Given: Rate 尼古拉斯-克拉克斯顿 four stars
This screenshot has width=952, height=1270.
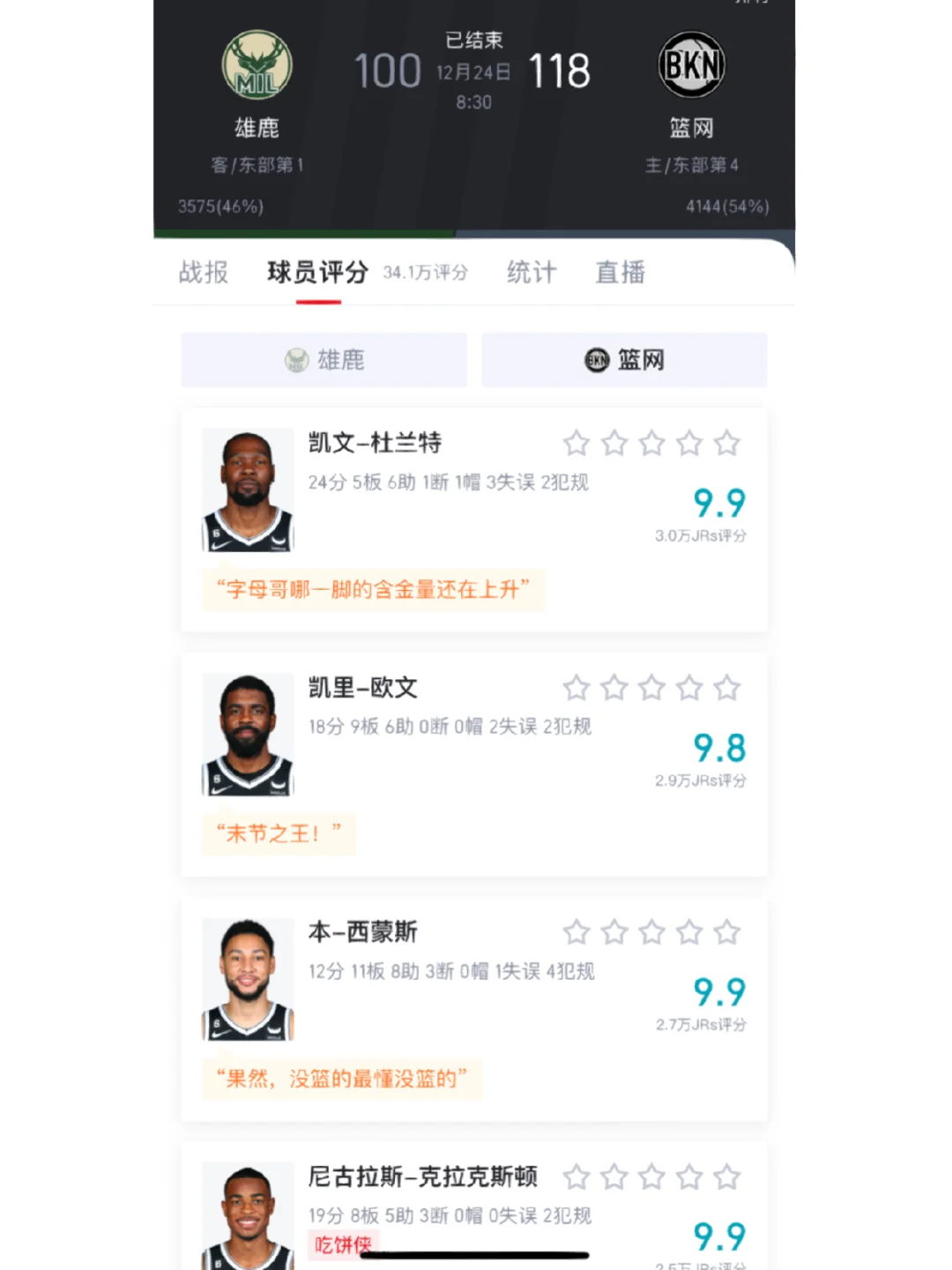Looking at the screenshot, I should (x=689, y=1177).
